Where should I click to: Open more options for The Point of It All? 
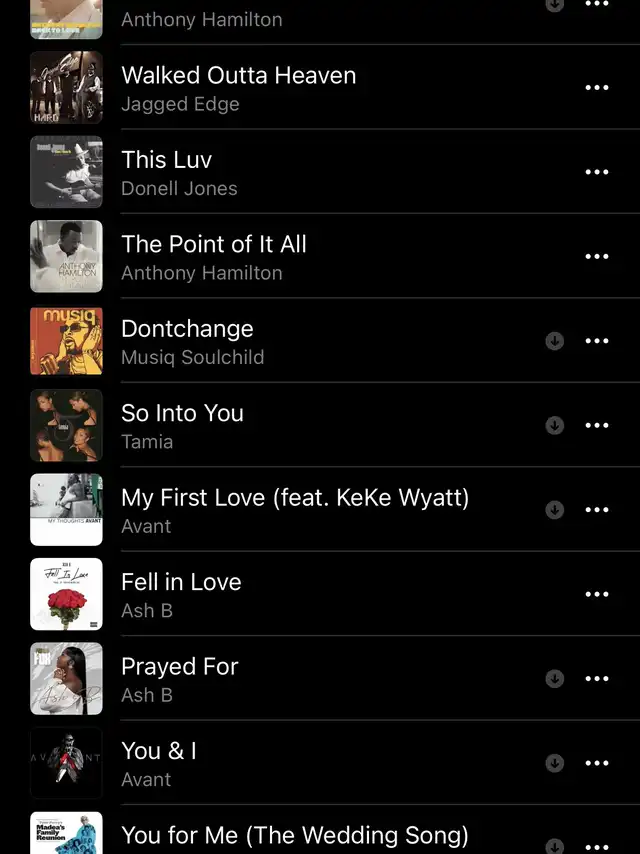point(597,257)
